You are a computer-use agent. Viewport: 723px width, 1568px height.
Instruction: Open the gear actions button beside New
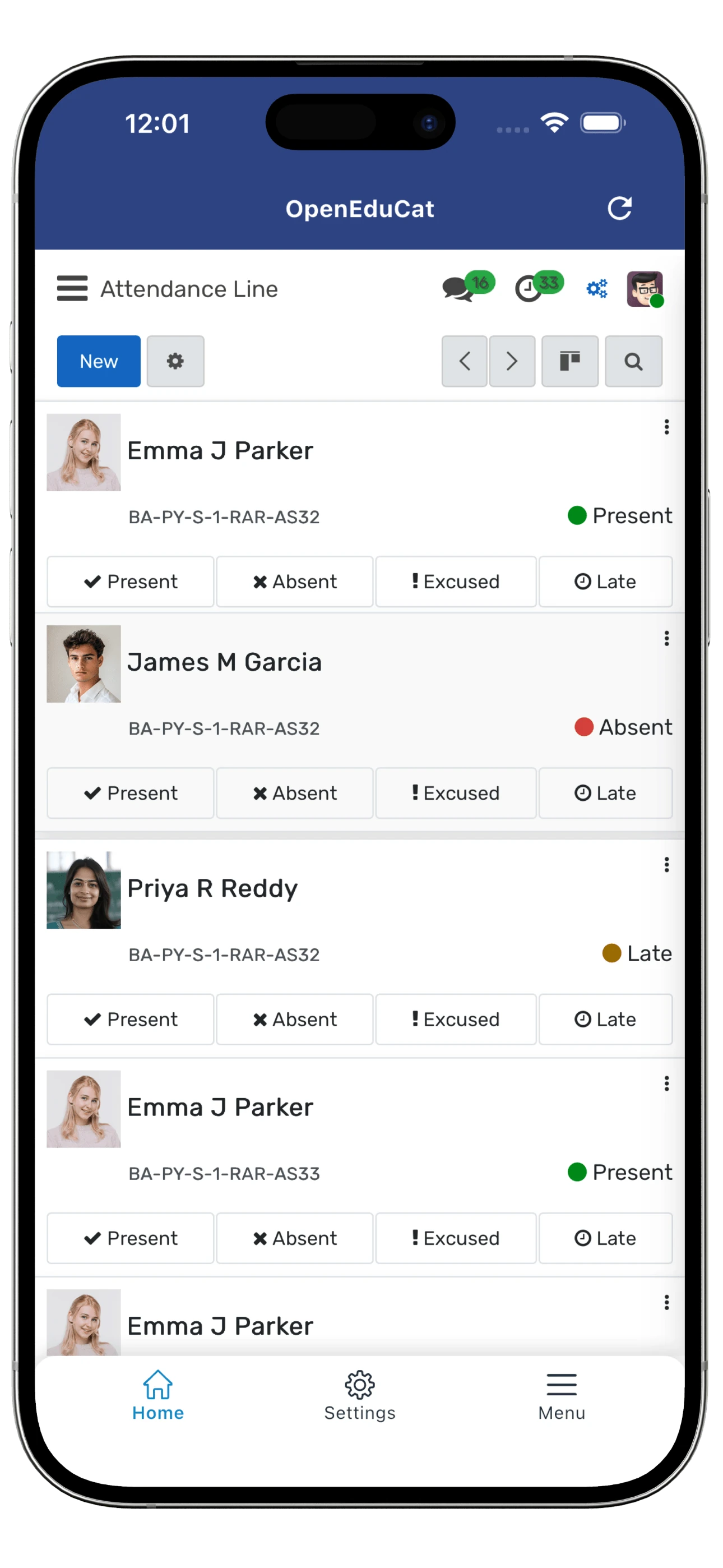click(x=175, y=361)
